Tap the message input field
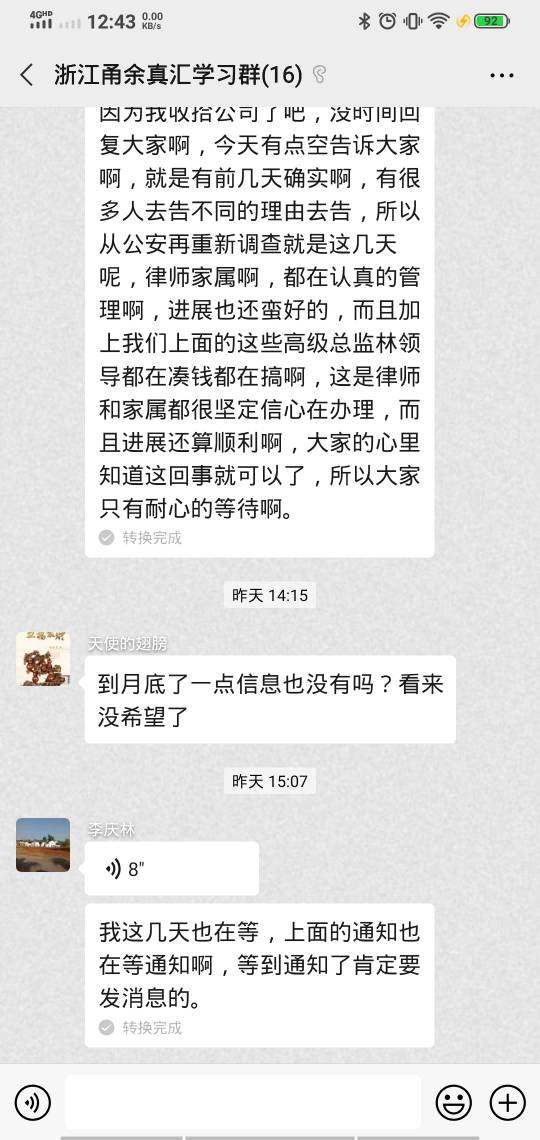Viewport: 540px width, 1140px height. click(243, 1102)
